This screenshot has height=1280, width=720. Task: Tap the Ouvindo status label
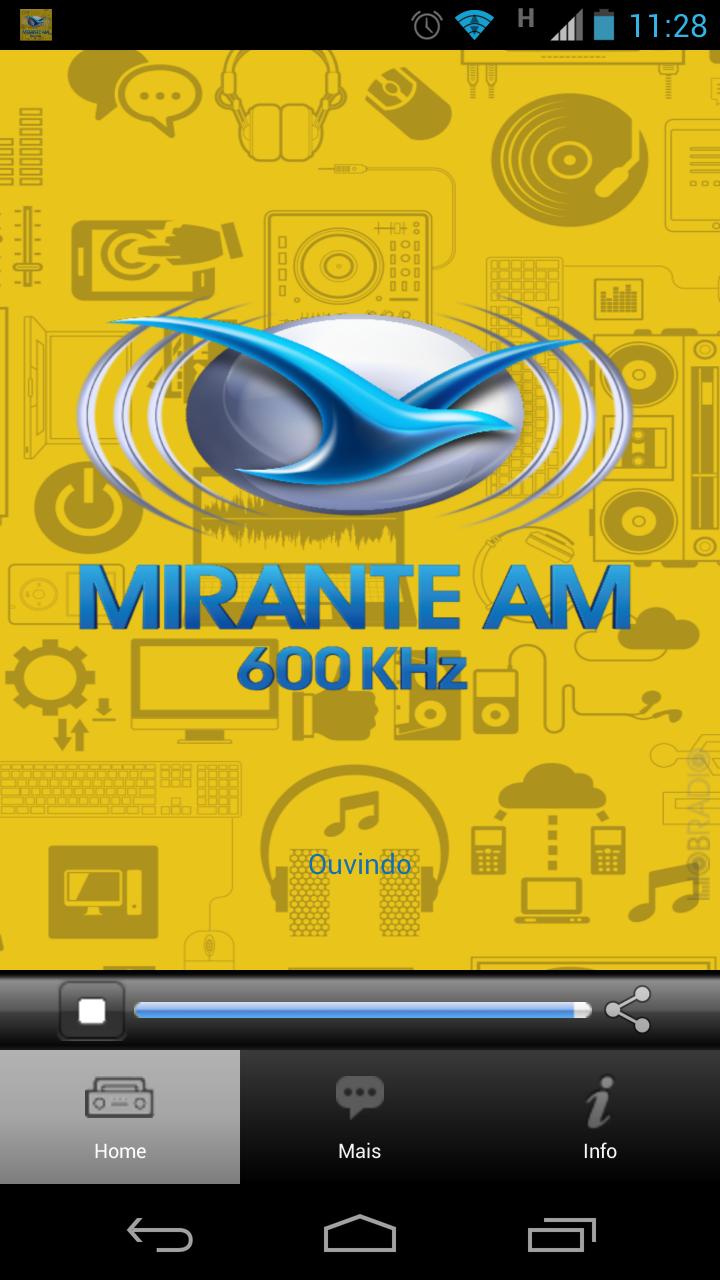tap(360, 864)
